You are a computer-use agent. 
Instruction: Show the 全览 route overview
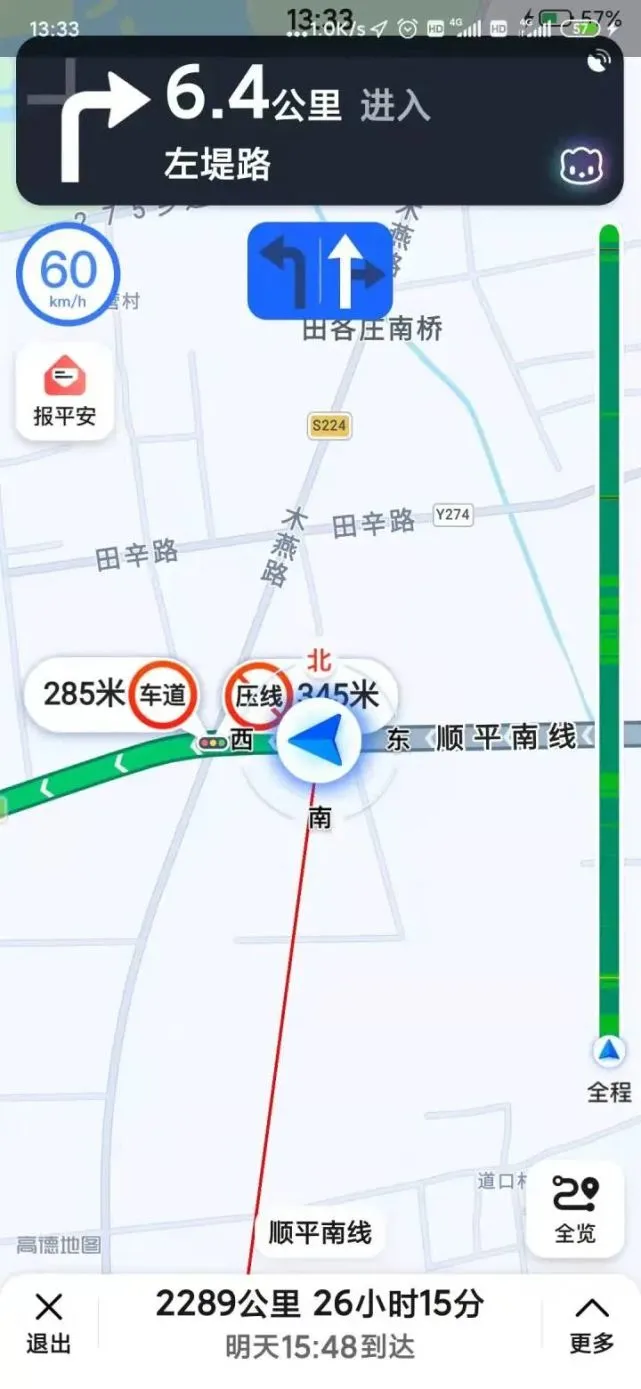(575, 1209)
